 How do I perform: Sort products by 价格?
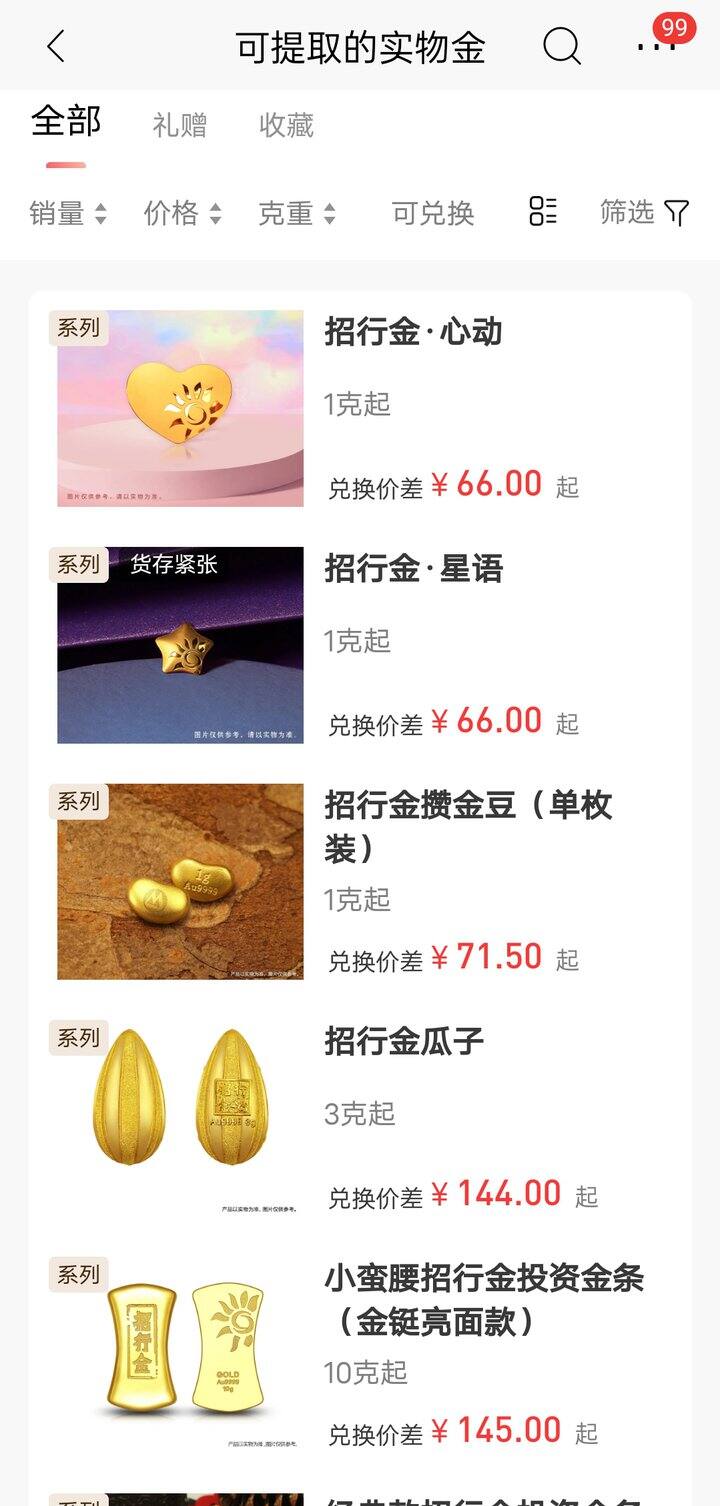point(182,213)
